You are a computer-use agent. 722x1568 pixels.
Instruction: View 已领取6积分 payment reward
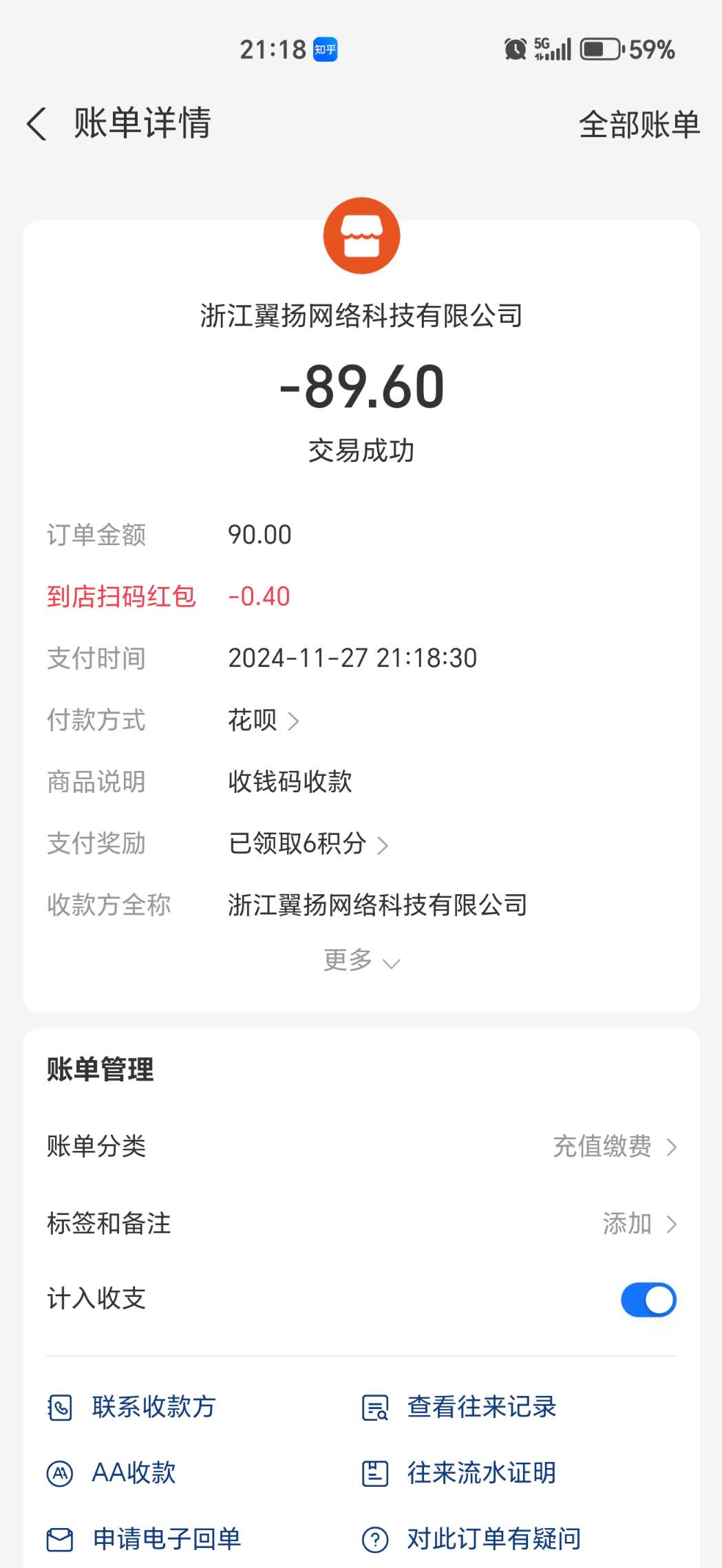[308, 844]
